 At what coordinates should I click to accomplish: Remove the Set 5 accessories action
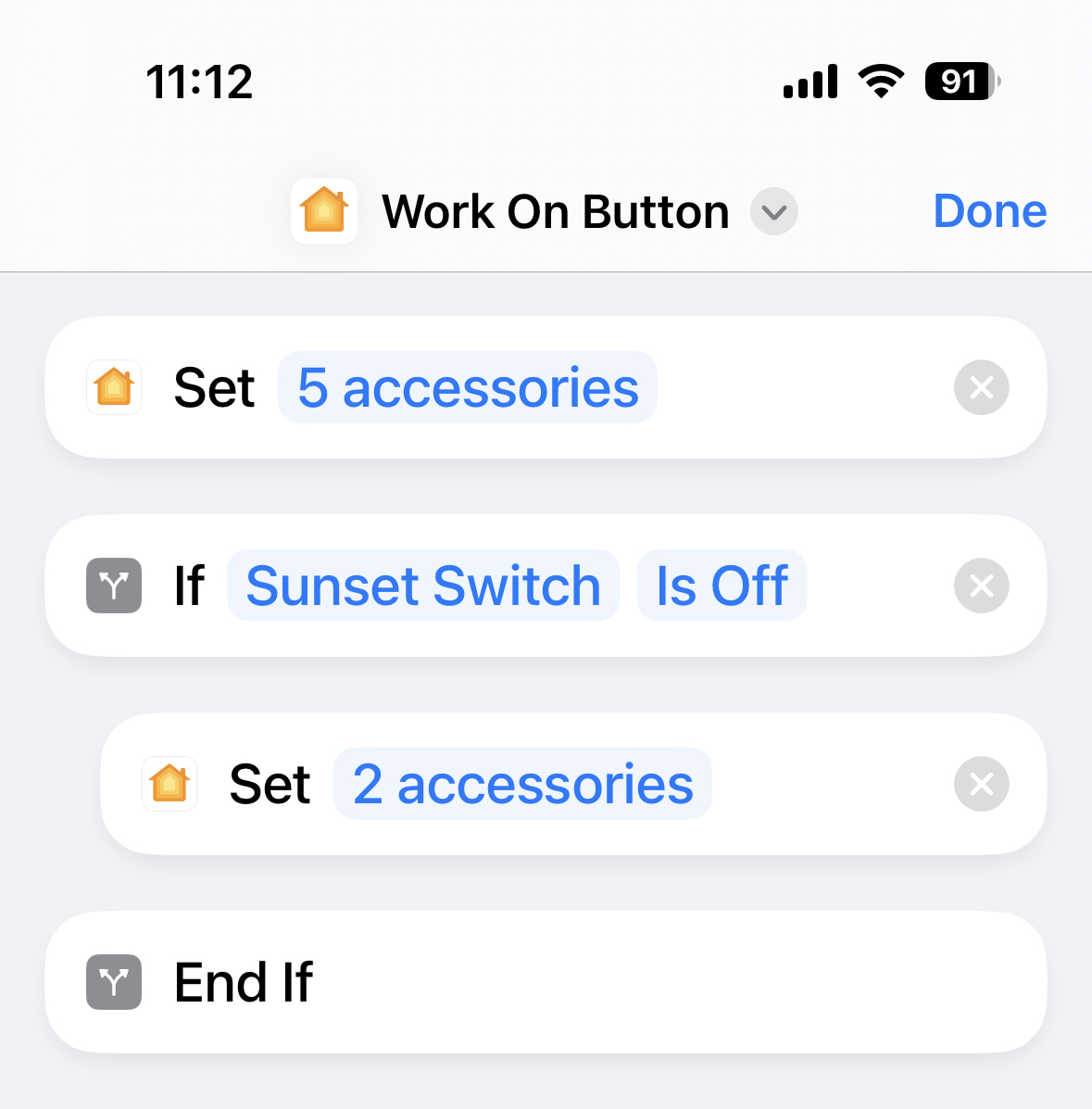point(981,387)
